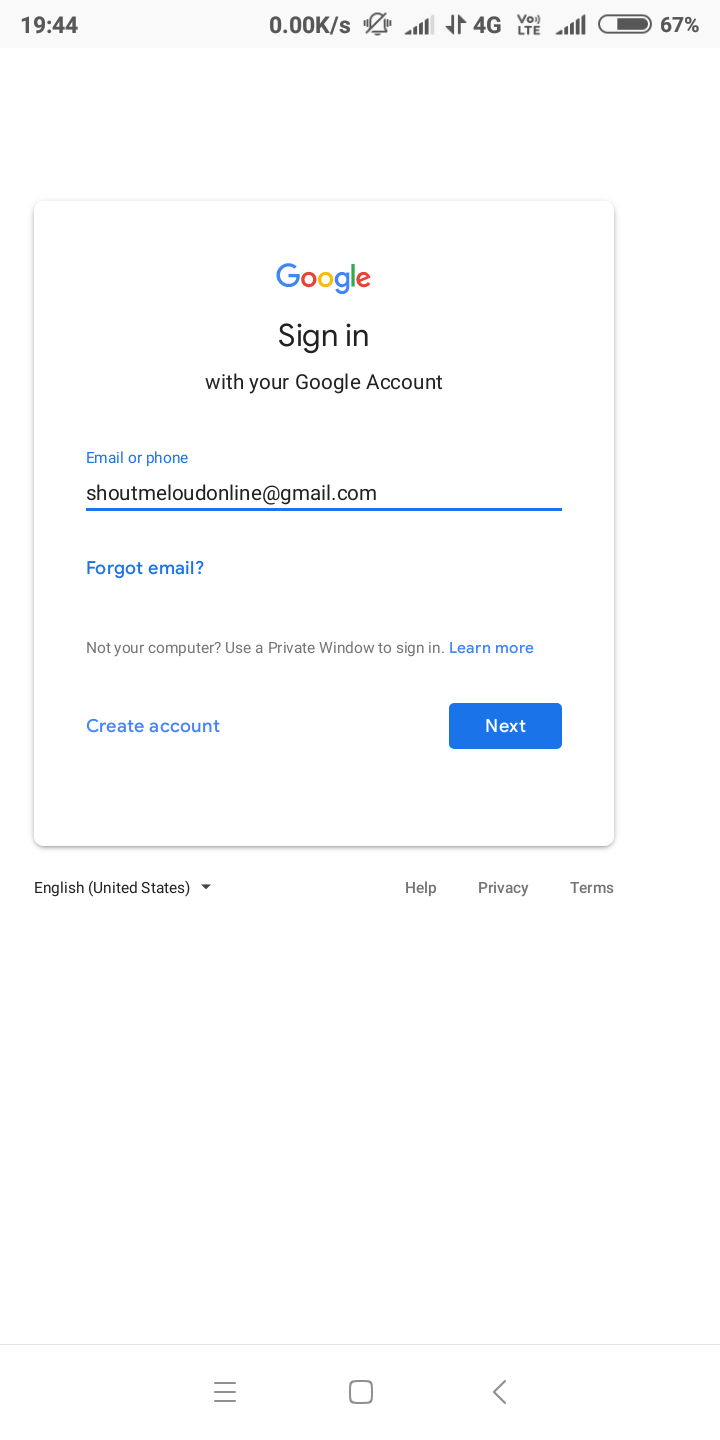Tap the Email or phone field

tap(323, 492)
